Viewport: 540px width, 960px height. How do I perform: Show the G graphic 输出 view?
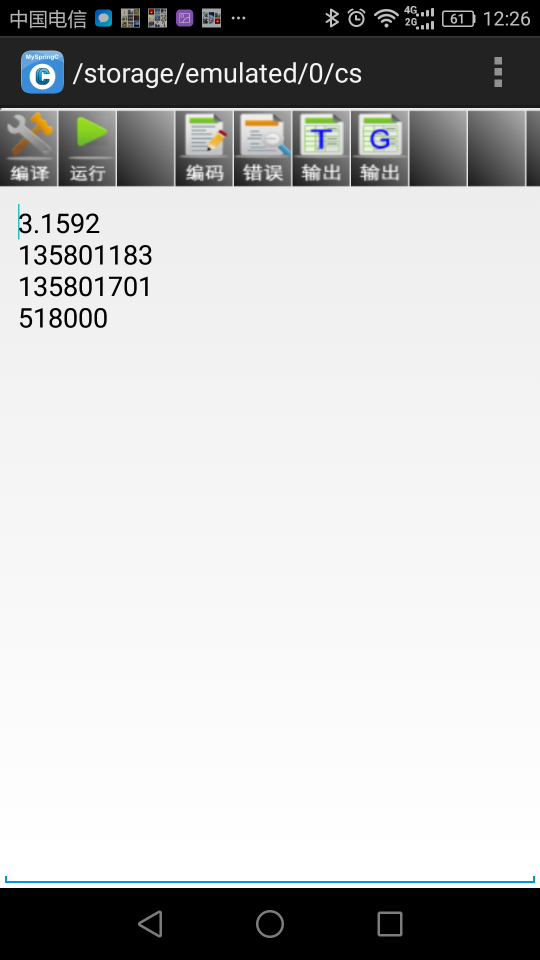click(x=380, y=148)
